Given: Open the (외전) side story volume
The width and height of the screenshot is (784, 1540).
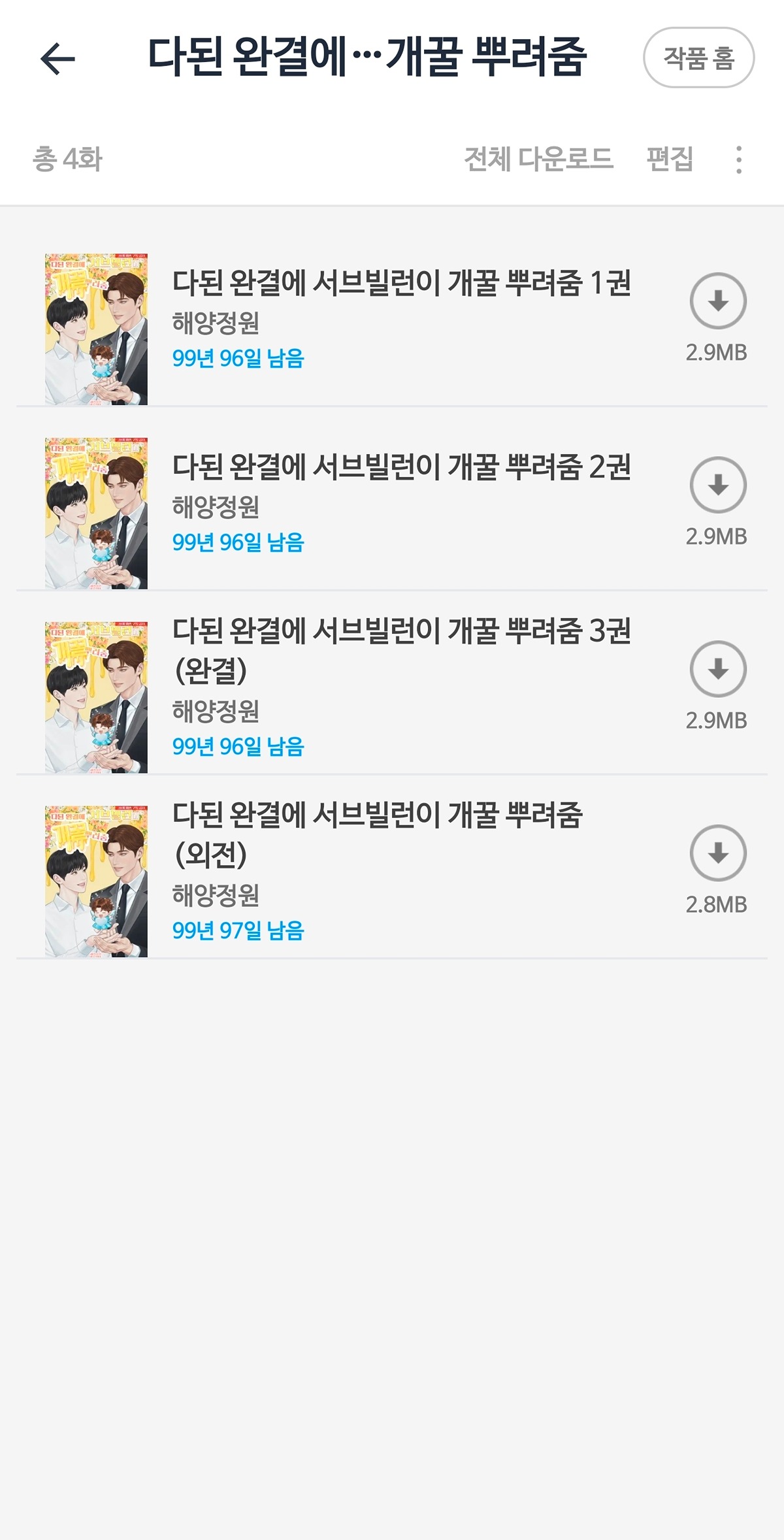Looking at the screenshot, I should [378, 834].
